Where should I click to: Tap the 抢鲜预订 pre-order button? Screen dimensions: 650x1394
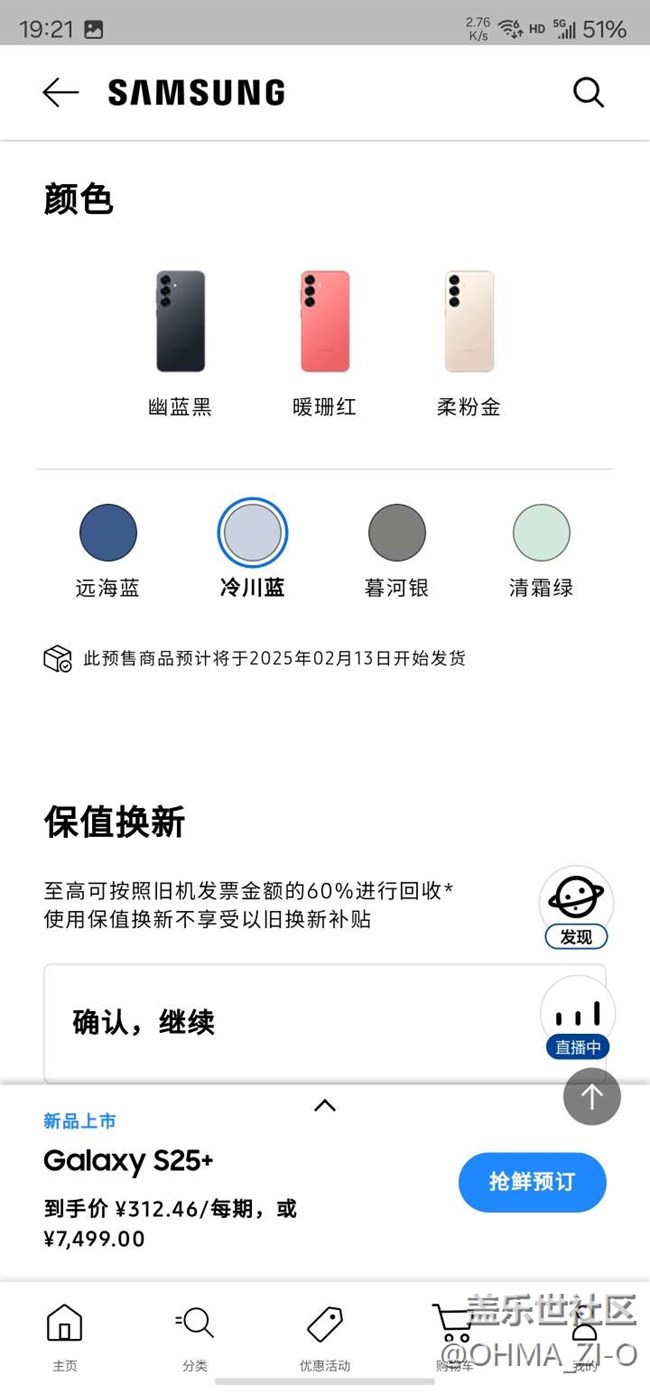point(532,1182)
